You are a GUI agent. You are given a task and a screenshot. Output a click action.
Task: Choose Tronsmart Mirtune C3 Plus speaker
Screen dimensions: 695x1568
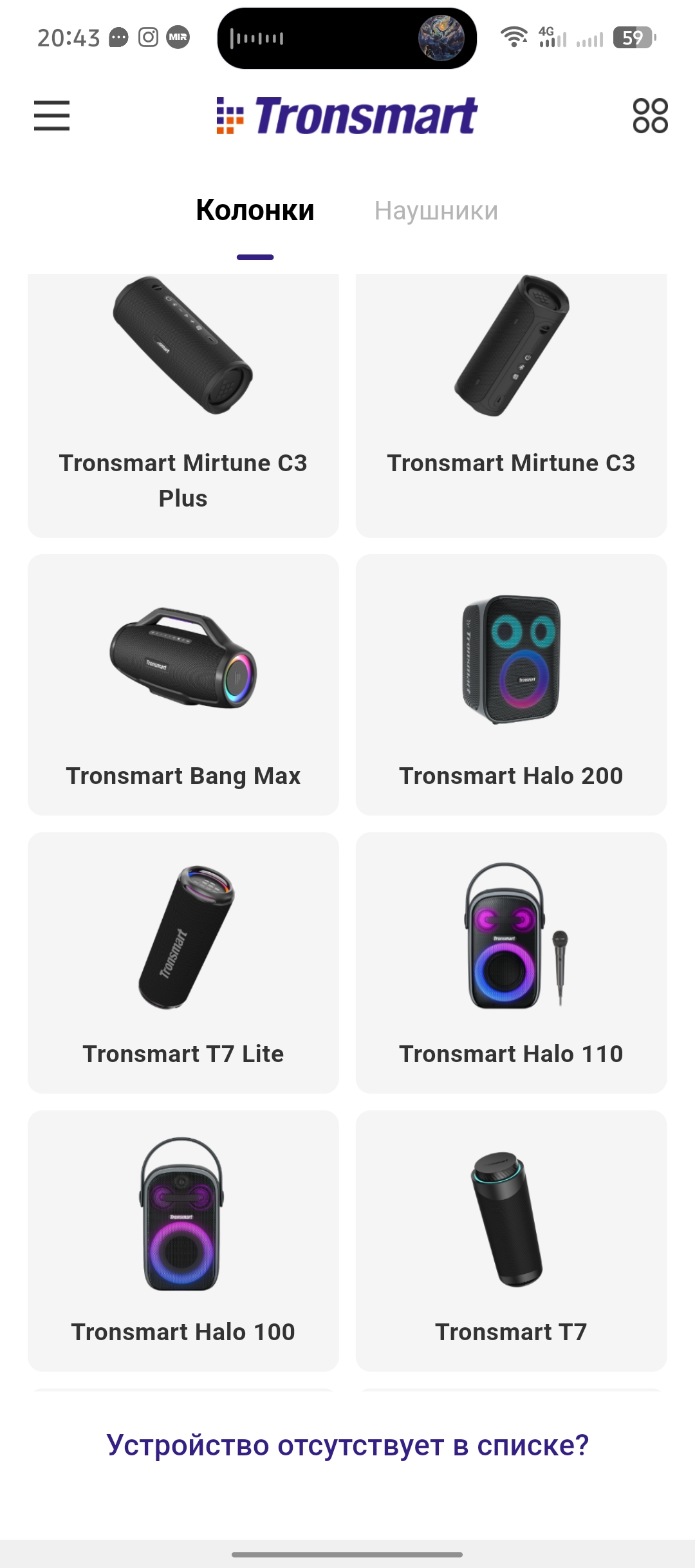[x=183, y=406]
